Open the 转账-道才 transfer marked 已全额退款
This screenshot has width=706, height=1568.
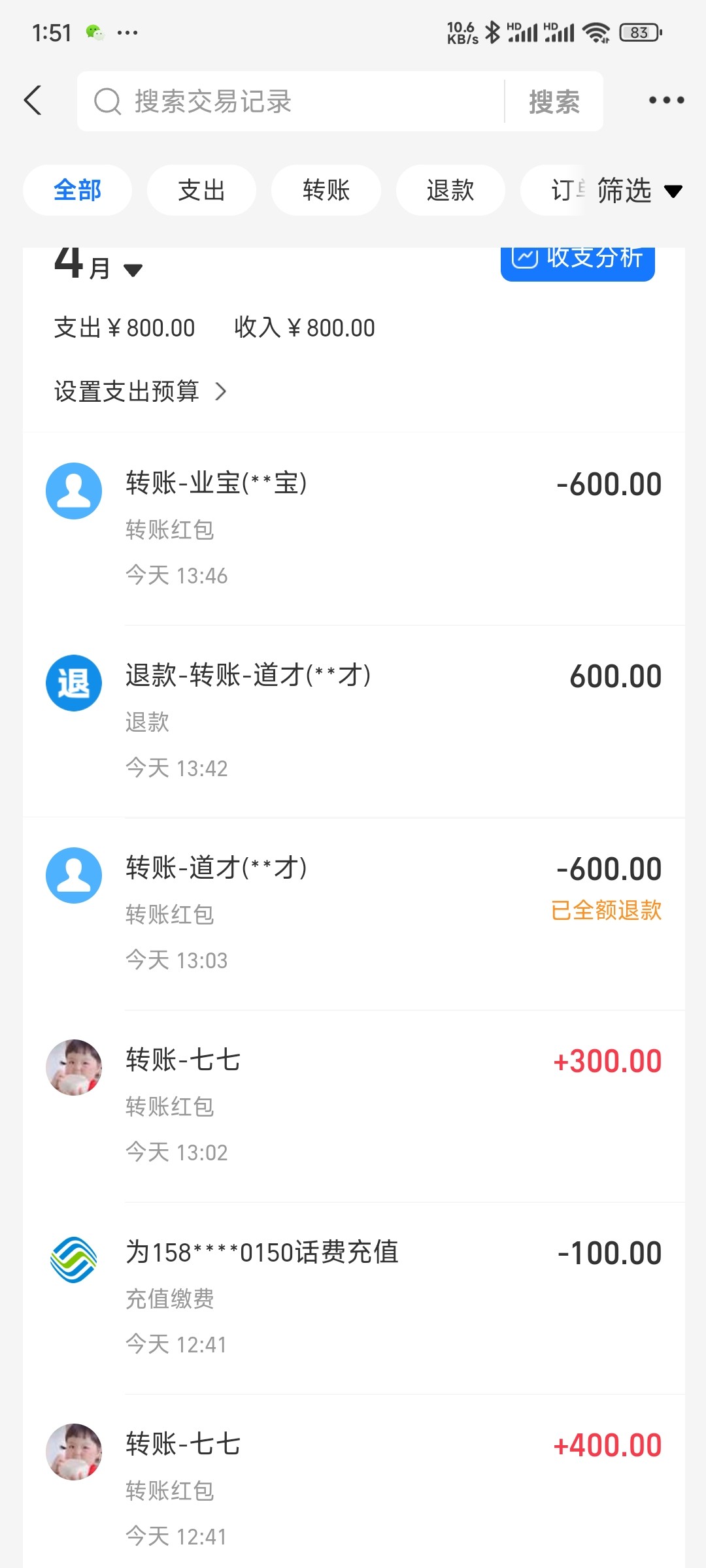[x=353, y=913]
